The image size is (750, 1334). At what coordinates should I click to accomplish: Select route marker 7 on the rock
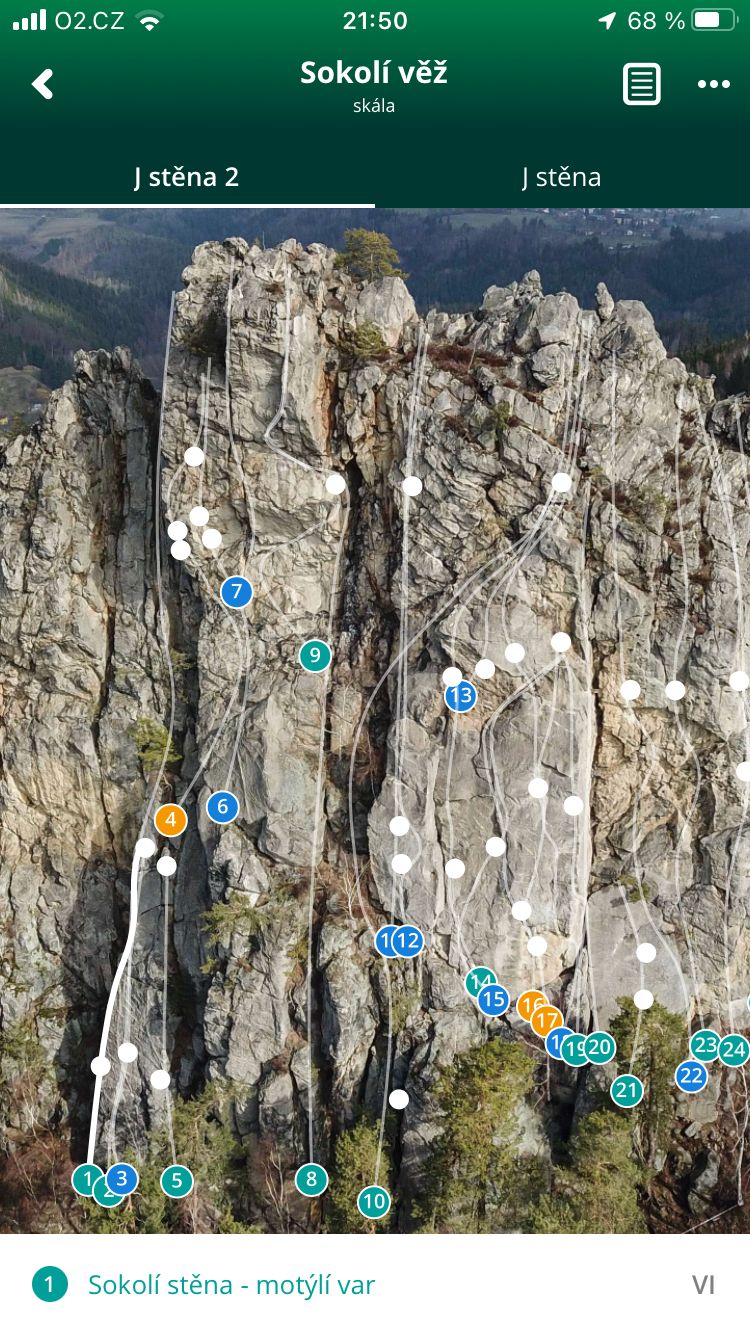click(237, 592)
